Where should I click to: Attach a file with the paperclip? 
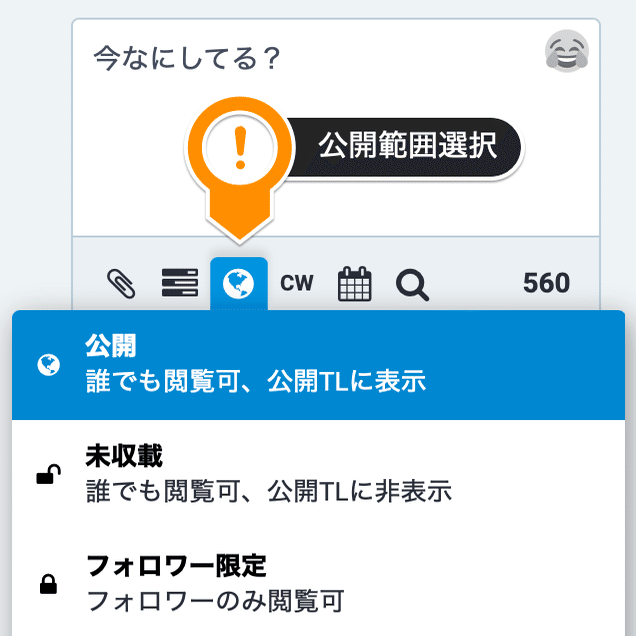[x=121, y=284]
